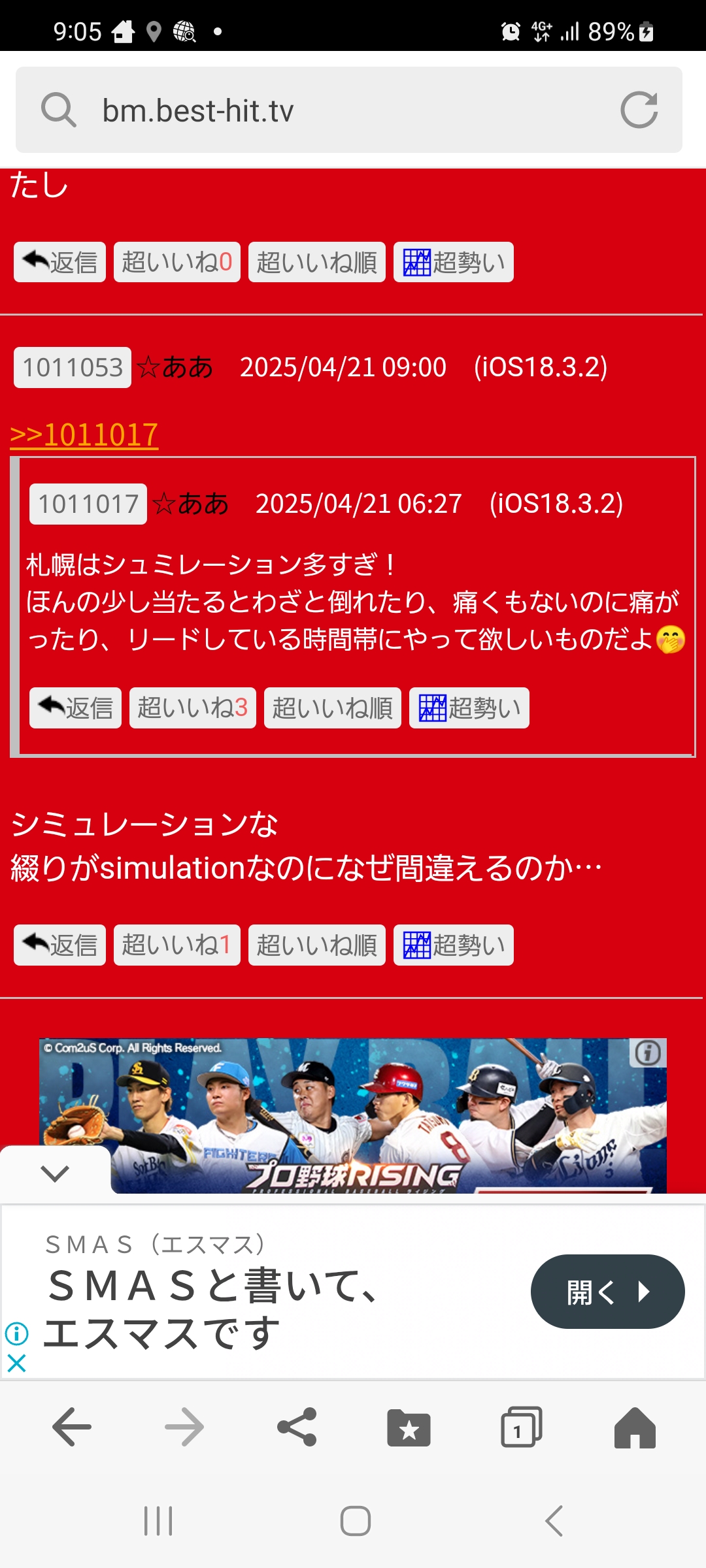Image resolution: width=706 pixels, height=1568 pixels.
Task: Close the SMAS ad with X
Action: tap(16, 1363)
